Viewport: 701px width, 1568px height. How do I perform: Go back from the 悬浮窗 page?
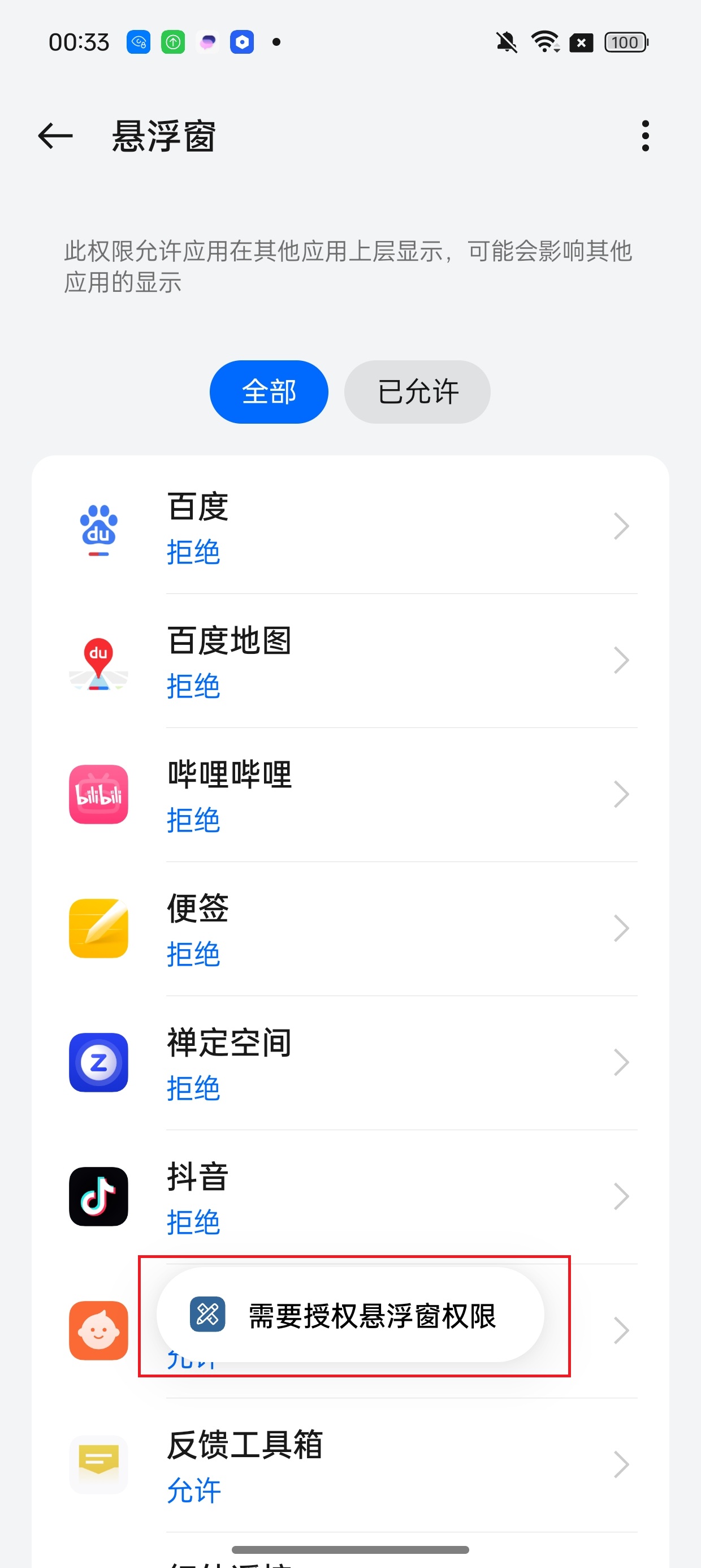click(55, 135)
